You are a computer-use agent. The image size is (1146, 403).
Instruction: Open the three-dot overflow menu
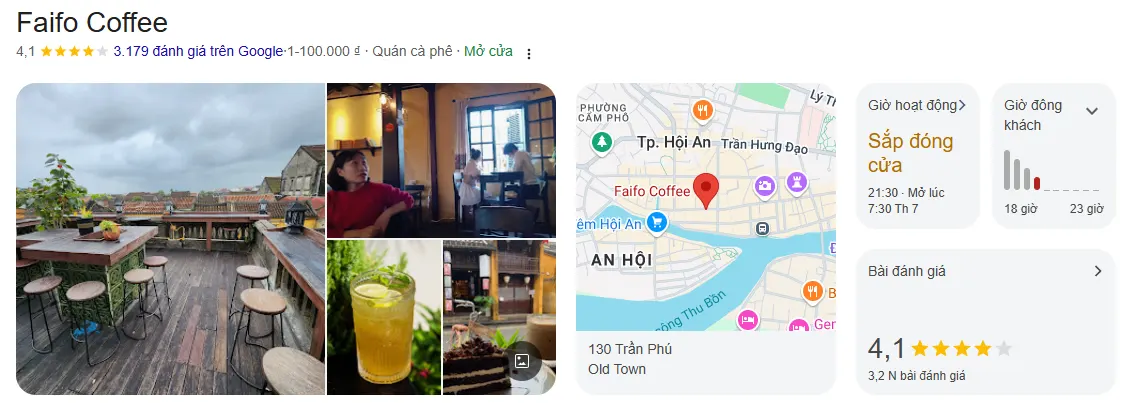point(529,54)
